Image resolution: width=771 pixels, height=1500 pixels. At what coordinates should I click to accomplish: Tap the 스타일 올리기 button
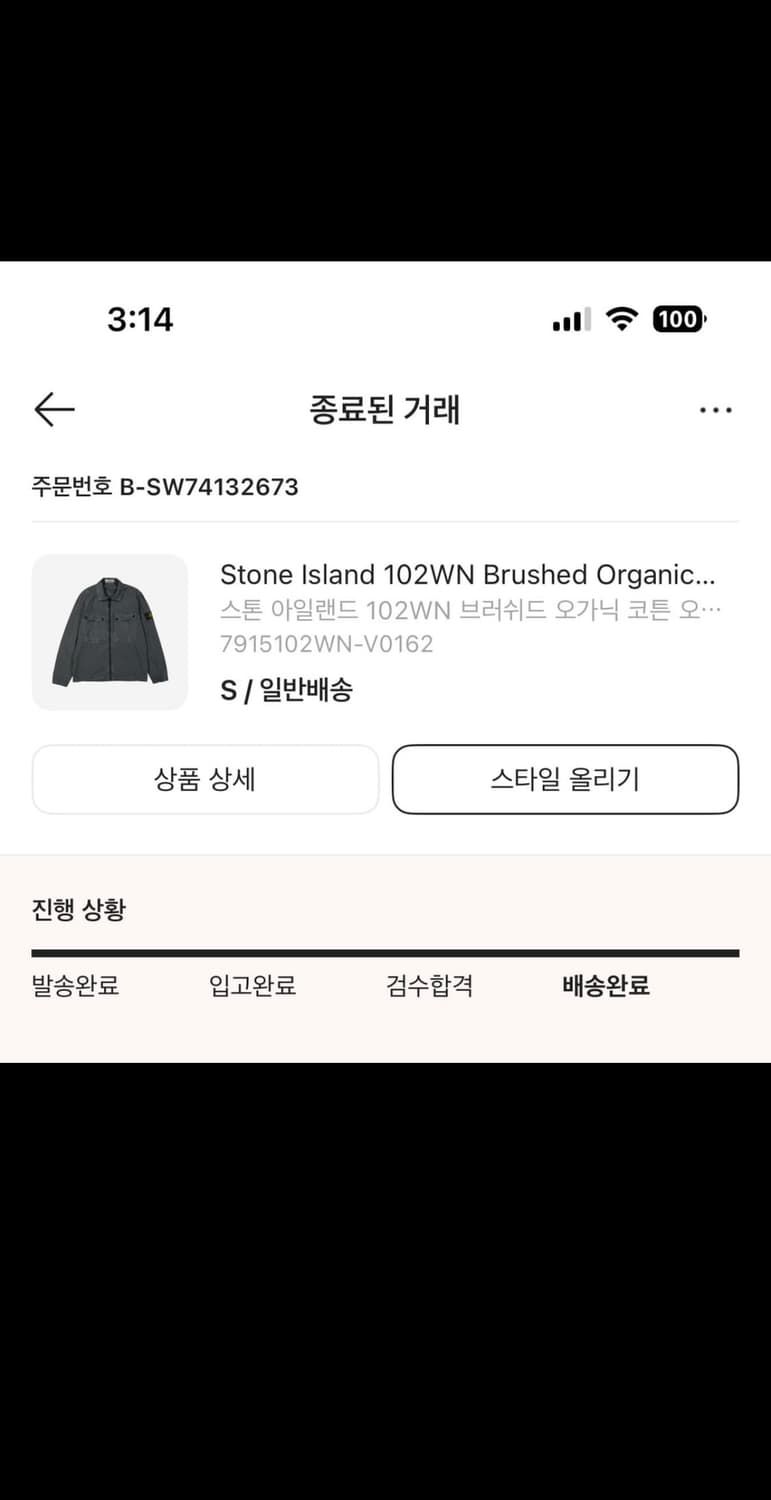[565, 779]
